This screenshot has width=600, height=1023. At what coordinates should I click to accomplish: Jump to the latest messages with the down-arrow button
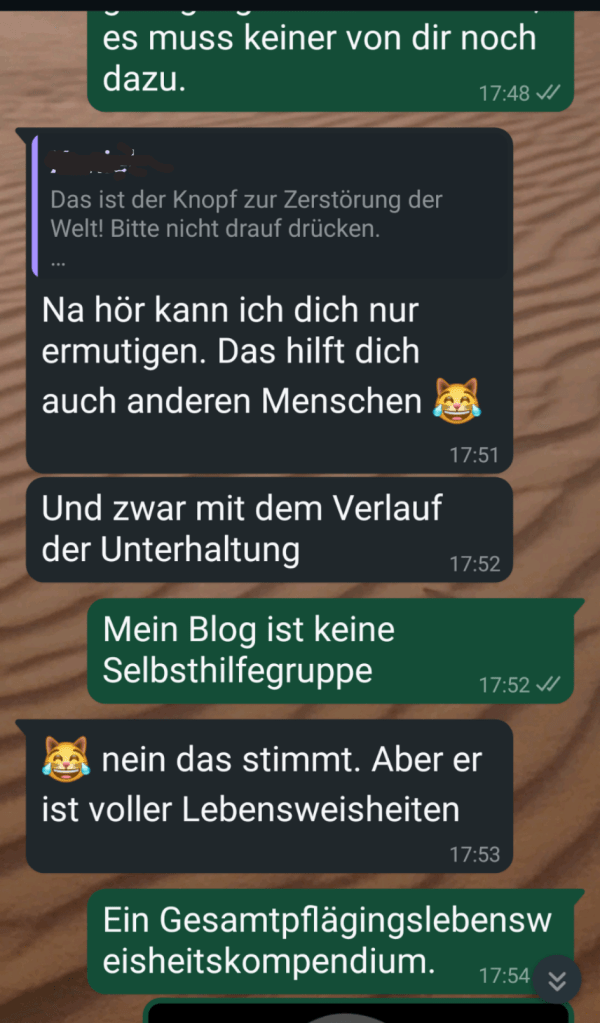pyautogui.click(x=557, y=979)
